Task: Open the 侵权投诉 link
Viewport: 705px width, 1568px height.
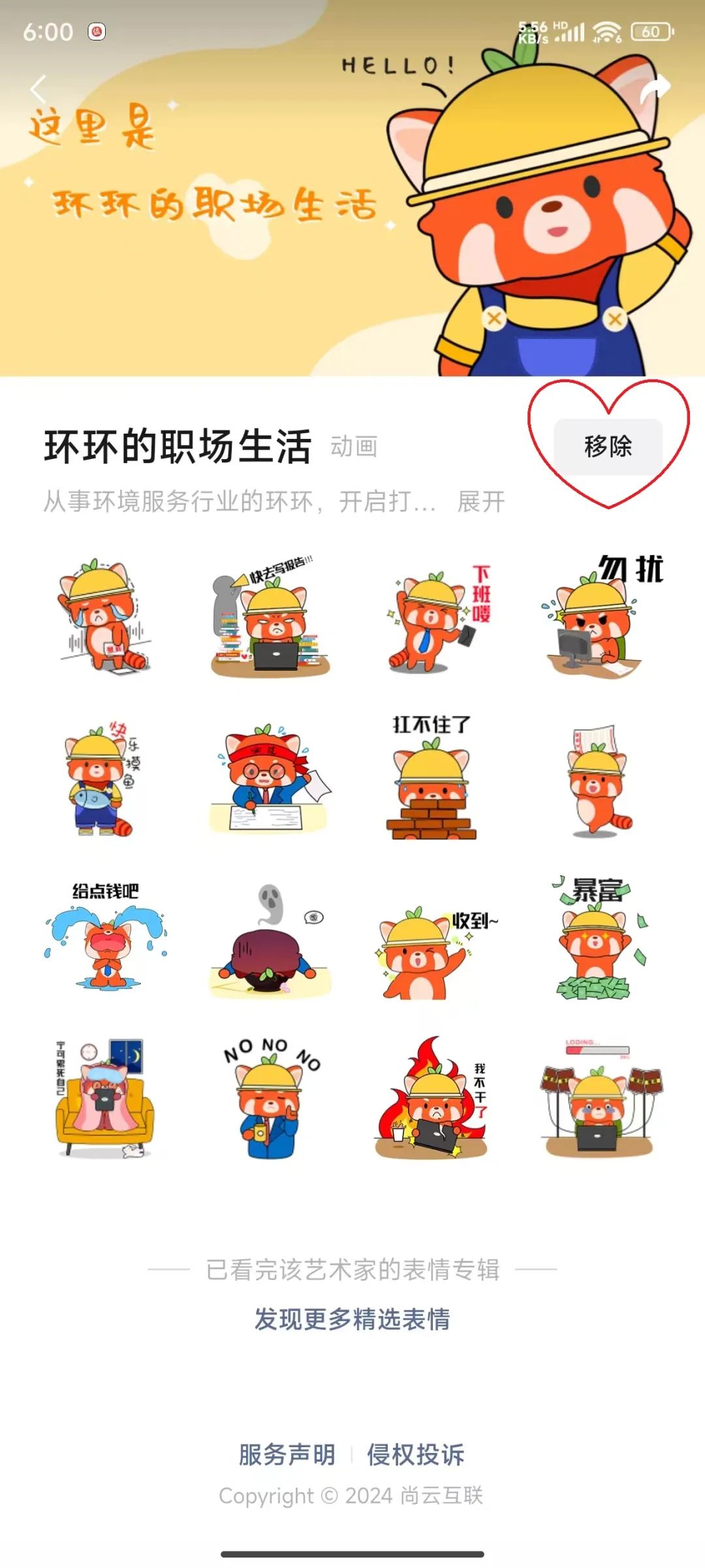Action: (415, 1454)
